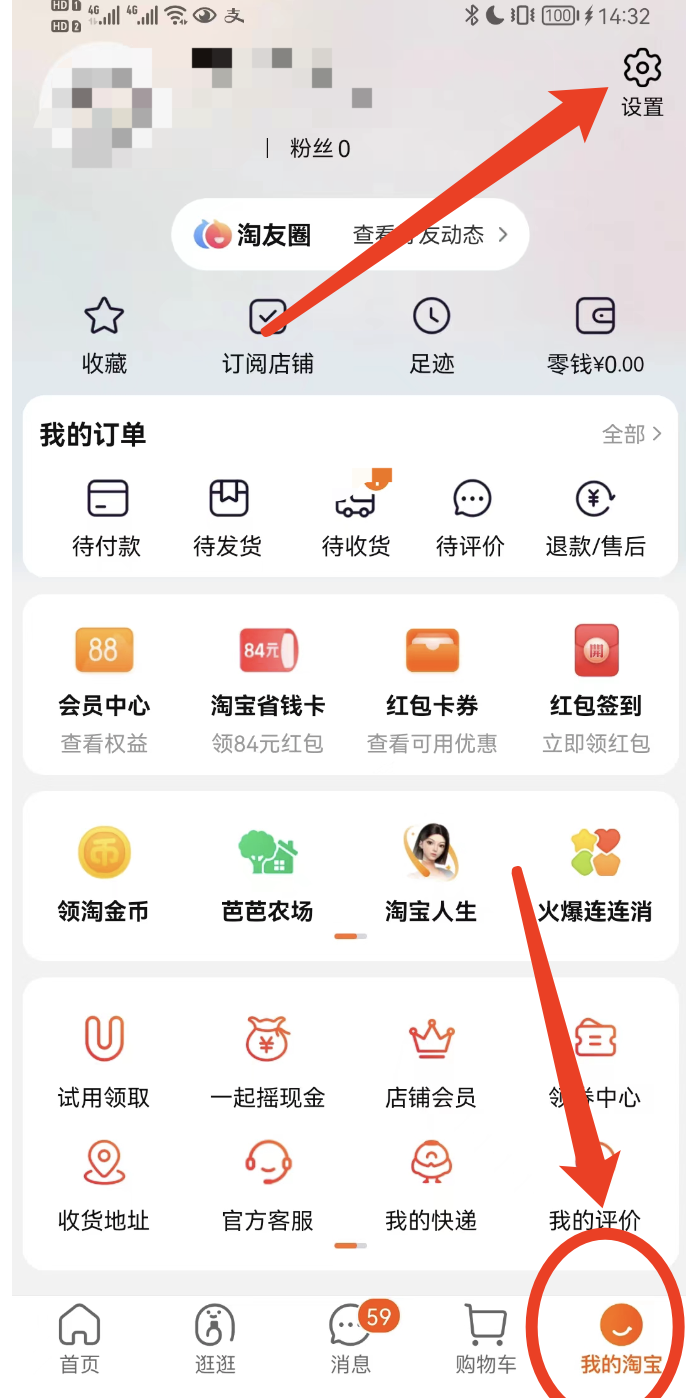View 全部 orders

click(632, 434)
